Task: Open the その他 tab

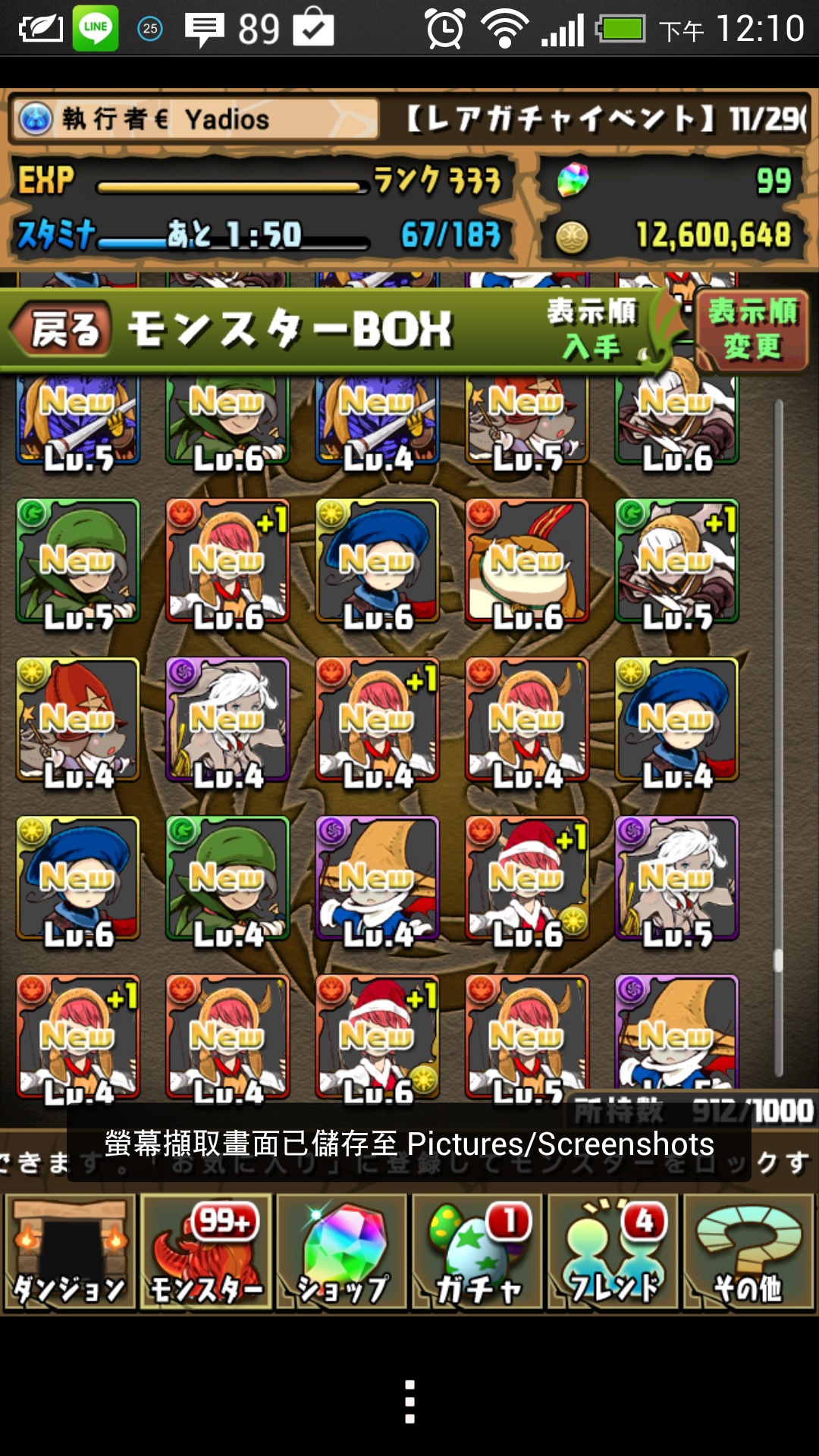Action: [748, 1252]
